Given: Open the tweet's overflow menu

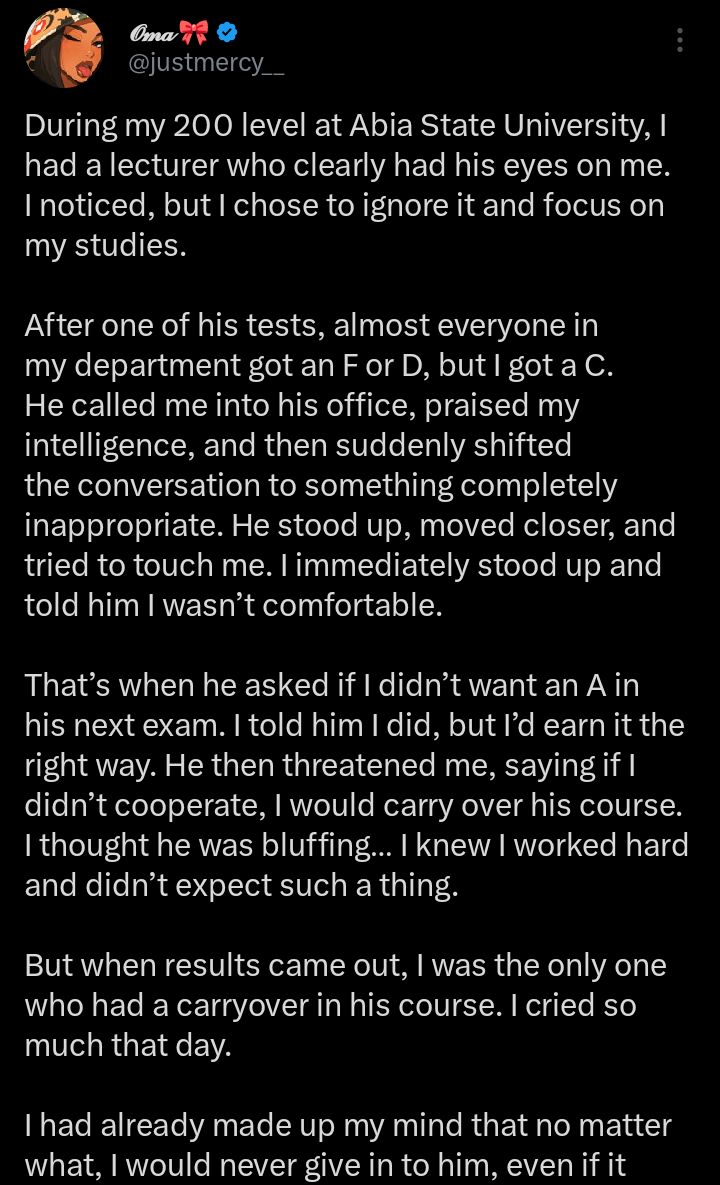Looking at the screenshot, I should pyautogui.click(x=680, y=40).
